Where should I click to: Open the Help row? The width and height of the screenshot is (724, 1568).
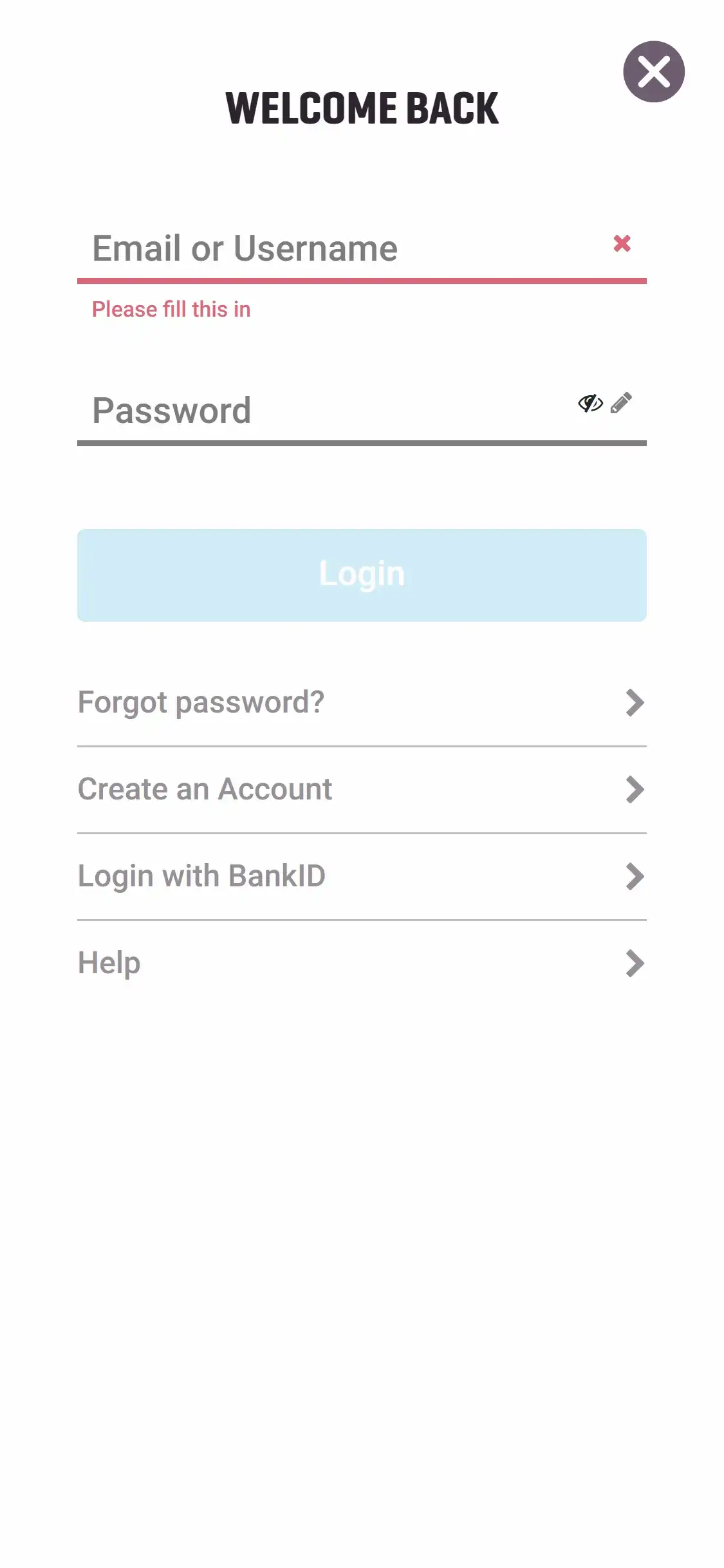(x=362, y=963)
